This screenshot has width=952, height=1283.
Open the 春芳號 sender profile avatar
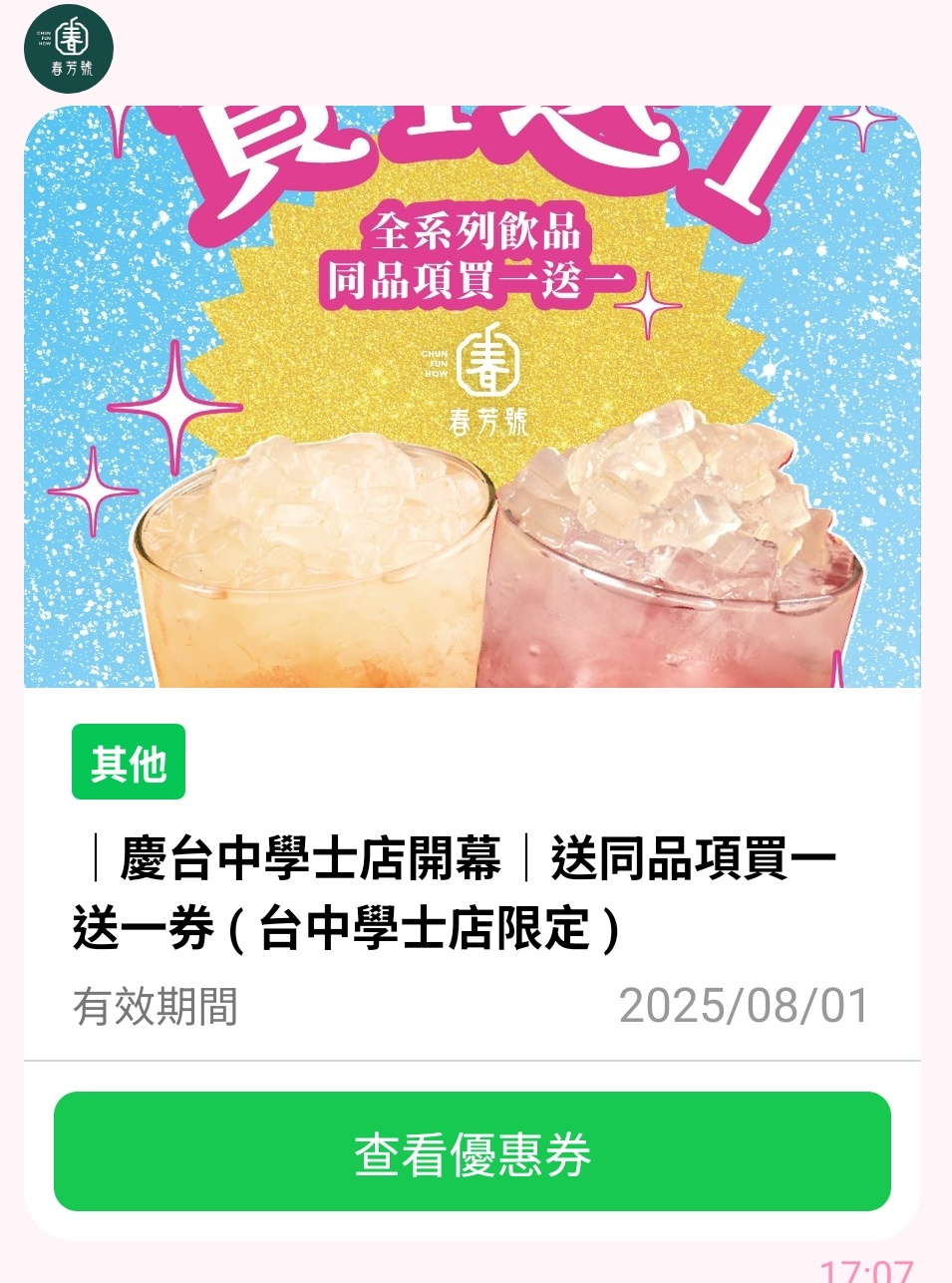click(x=69, y=48)
